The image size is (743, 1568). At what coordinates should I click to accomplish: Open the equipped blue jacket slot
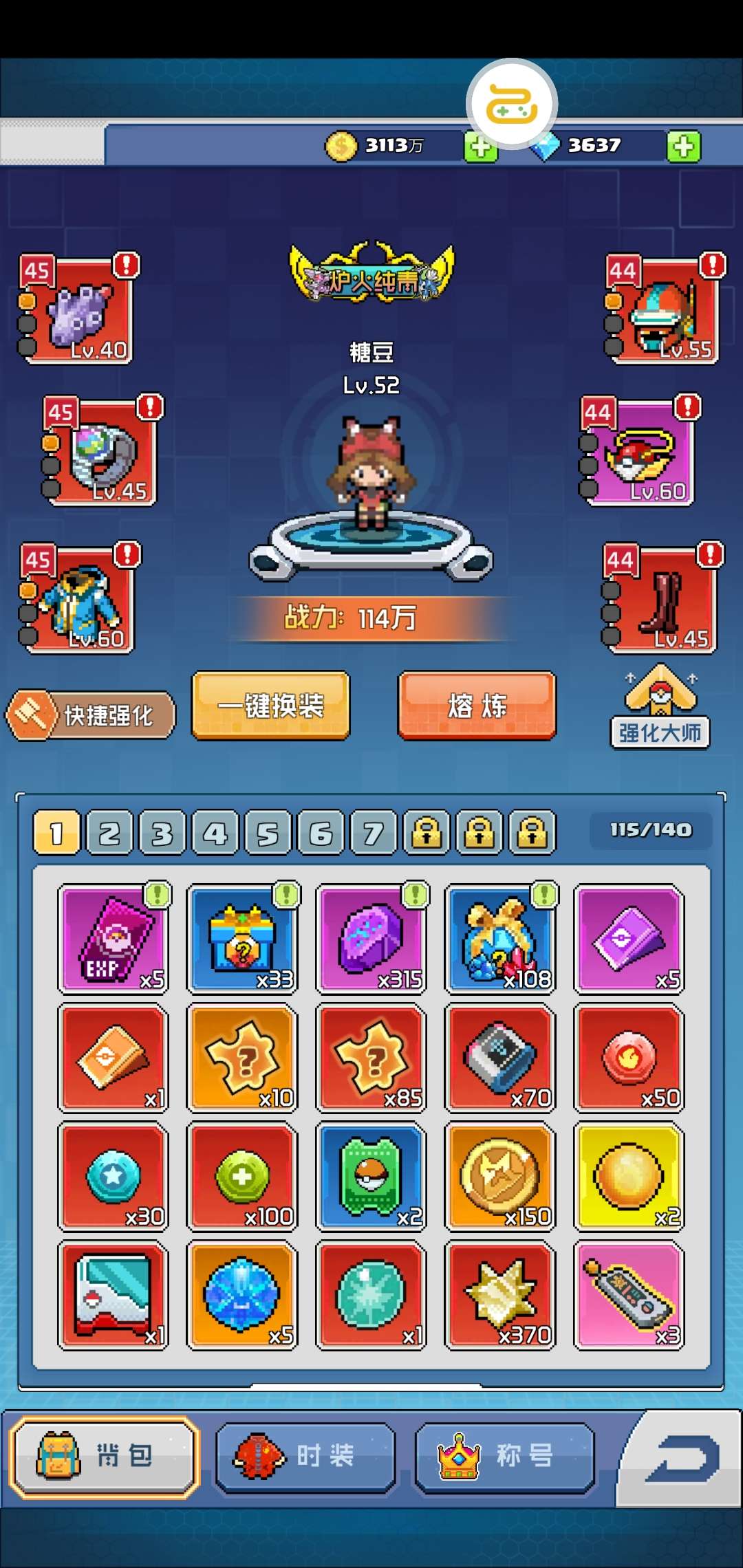77,599
